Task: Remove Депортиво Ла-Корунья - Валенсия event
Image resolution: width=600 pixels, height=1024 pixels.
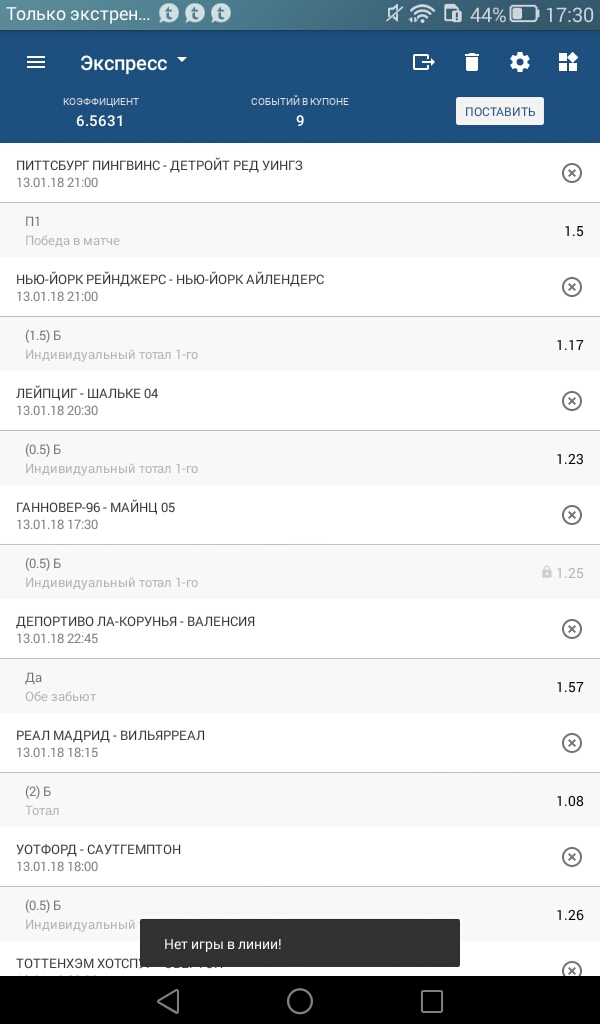Action: coord(571,629)
